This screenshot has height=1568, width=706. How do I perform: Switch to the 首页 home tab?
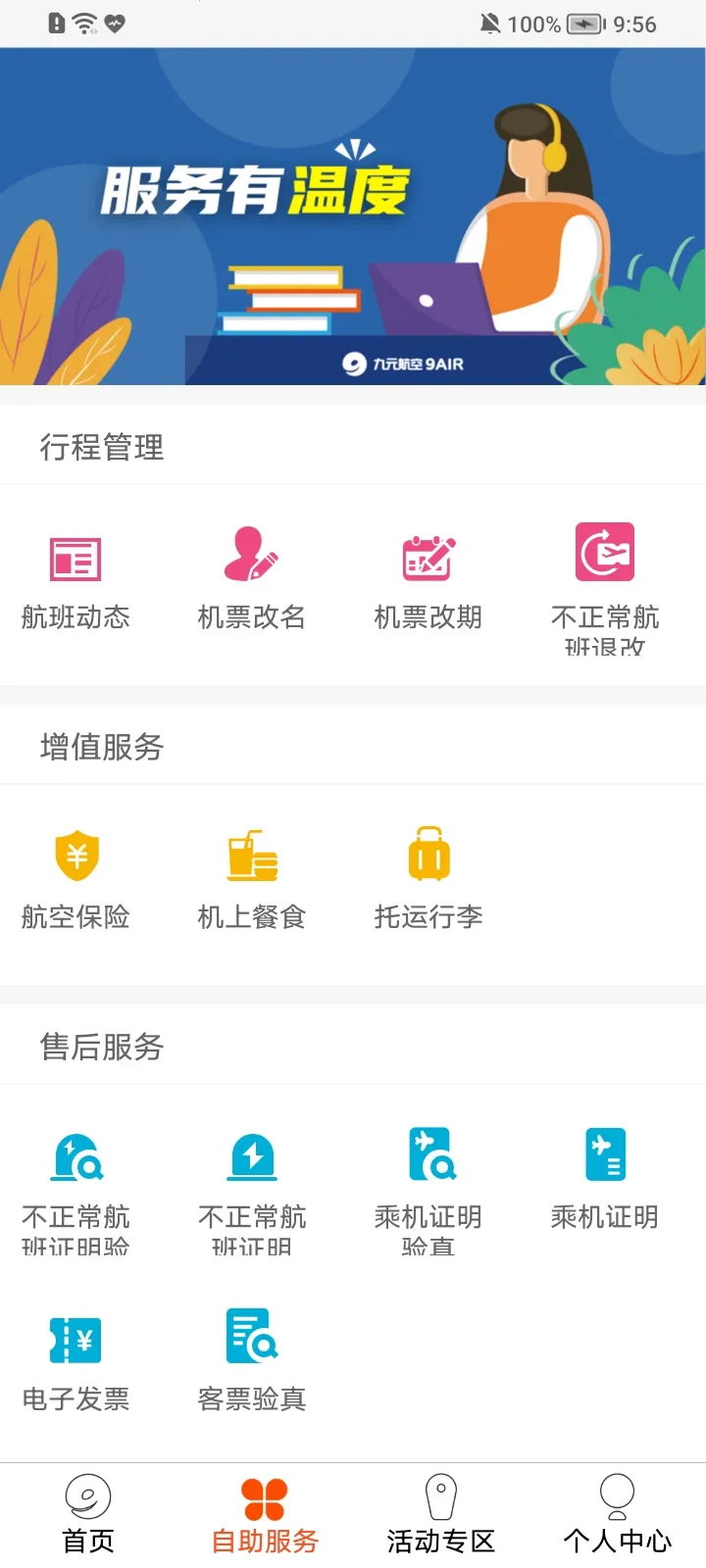point(89,1509)
